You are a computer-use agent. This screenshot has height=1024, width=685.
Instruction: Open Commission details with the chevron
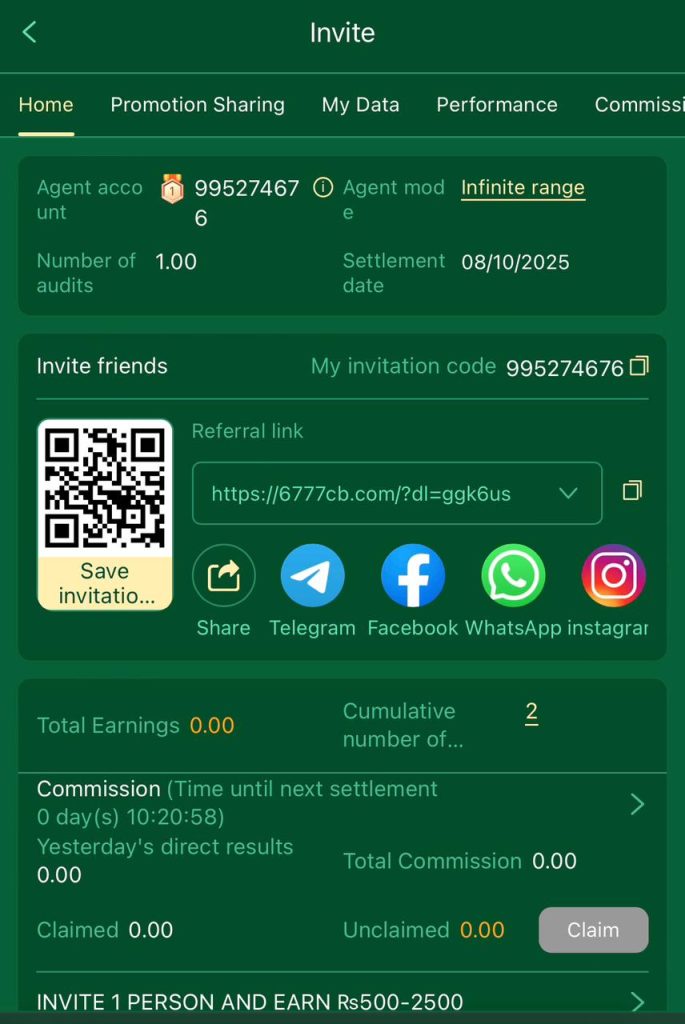coord(637,804)
